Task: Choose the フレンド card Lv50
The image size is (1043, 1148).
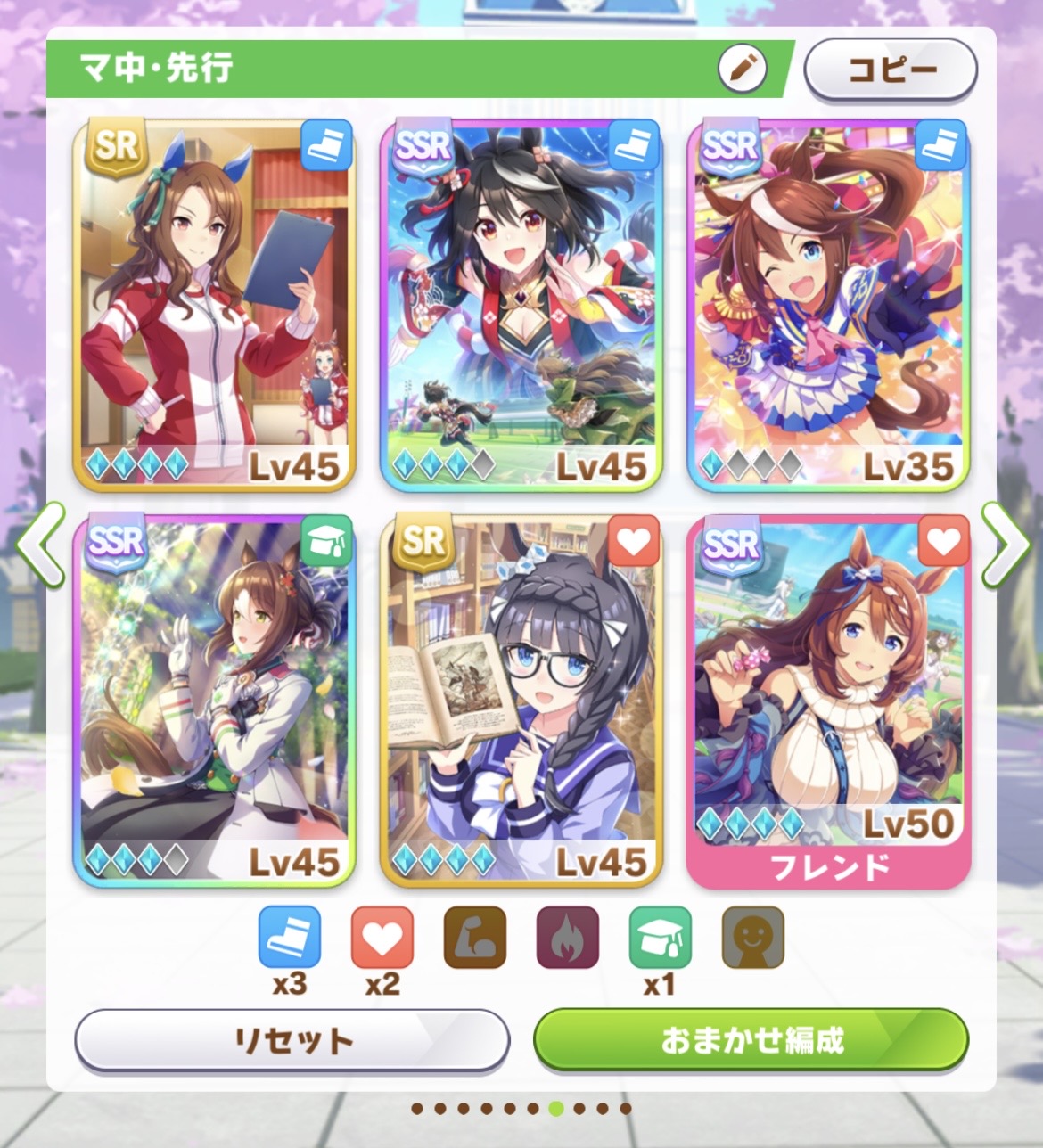Action: (x=828, y=701)
